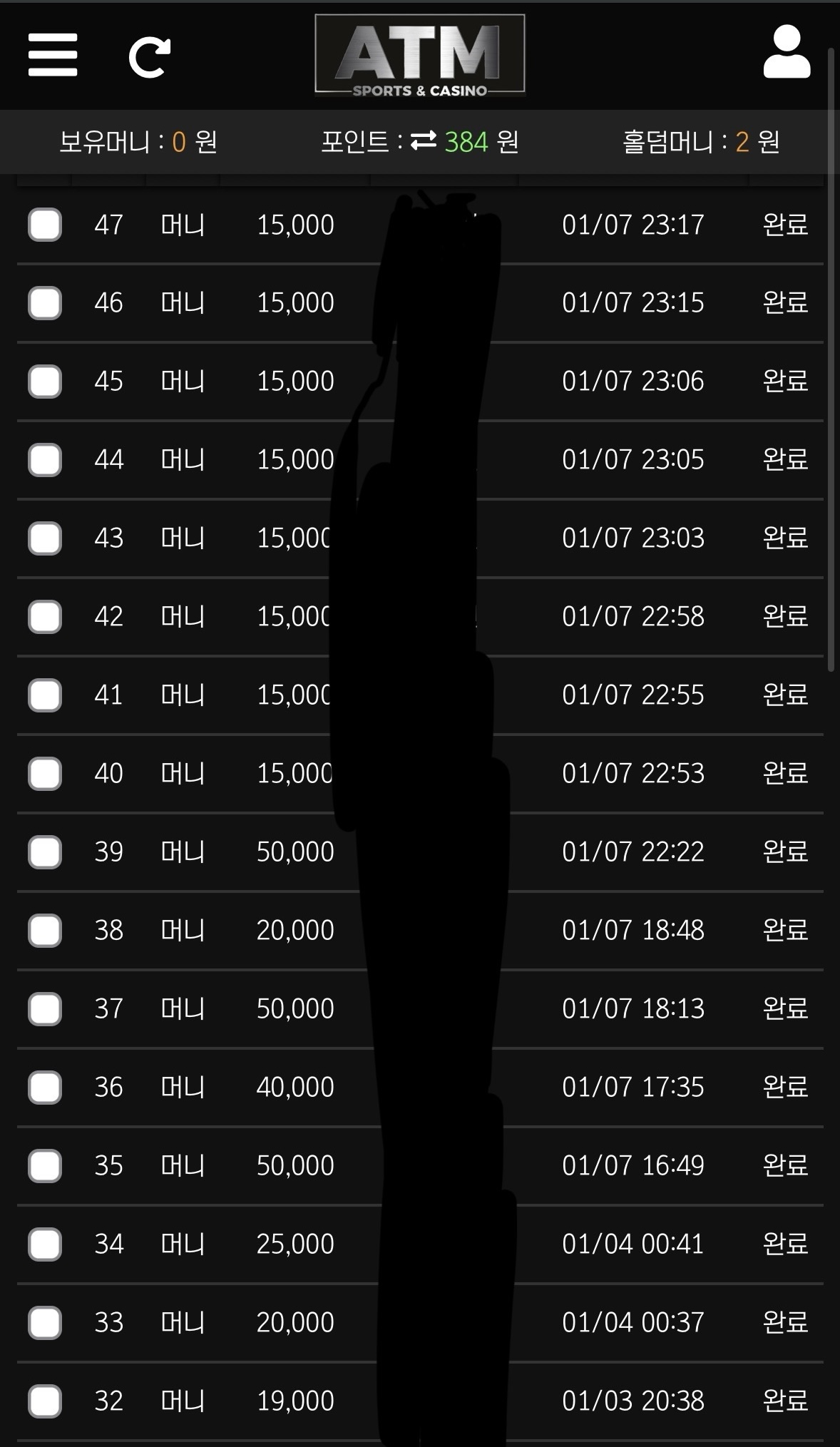Tick the checkbox for entry 41
Screen dimensions: 840x1447
(45, 695)
